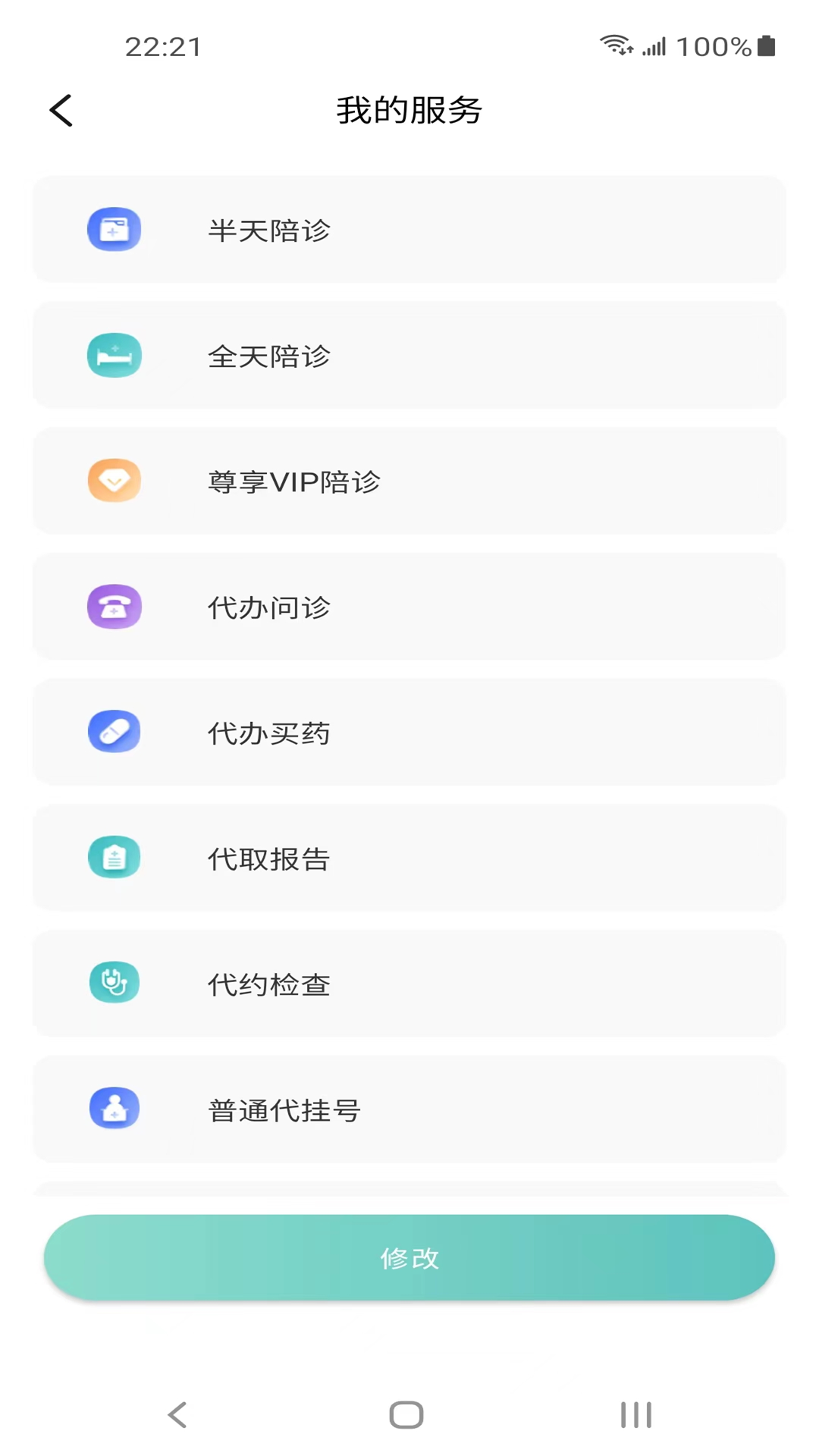Choose the 代办买药 service

tap(409, 733)
